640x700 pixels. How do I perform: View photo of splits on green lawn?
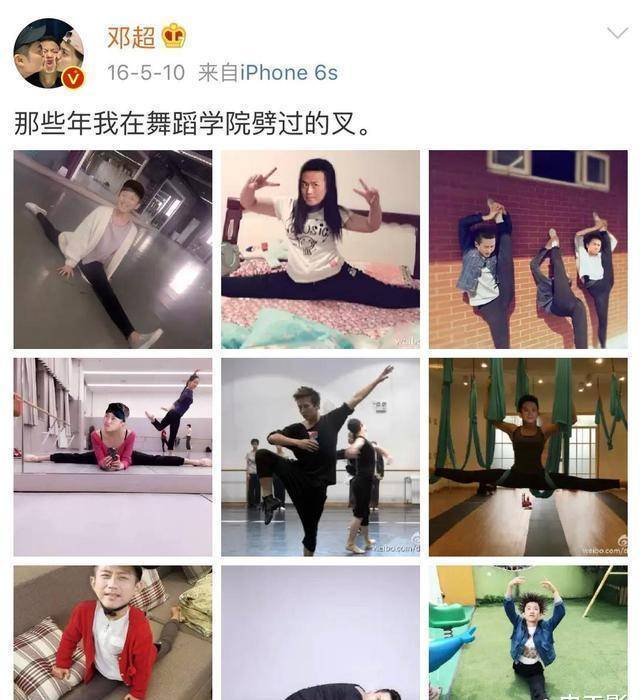pos(528,632)
